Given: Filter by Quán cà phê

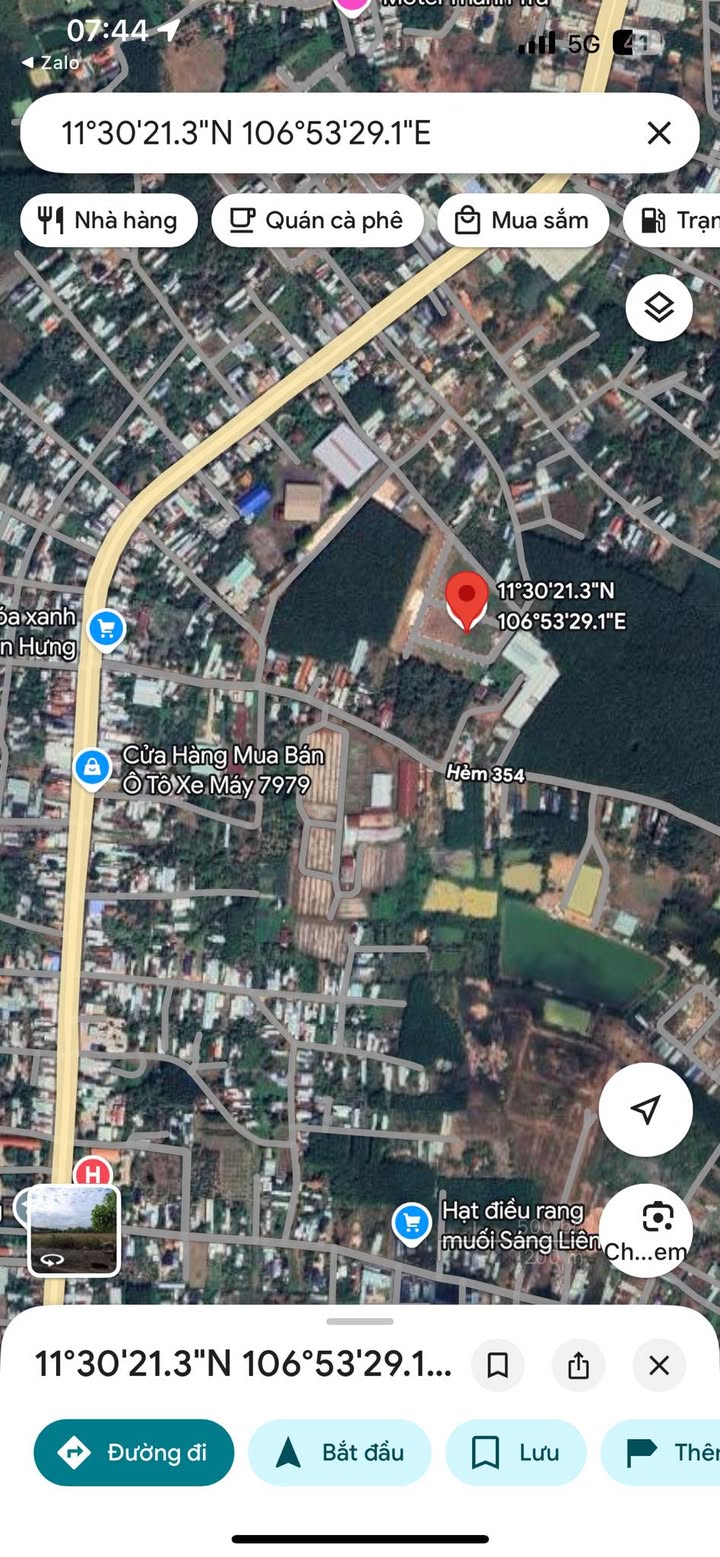Looking at the screenshot, I should tap(317, 220).
